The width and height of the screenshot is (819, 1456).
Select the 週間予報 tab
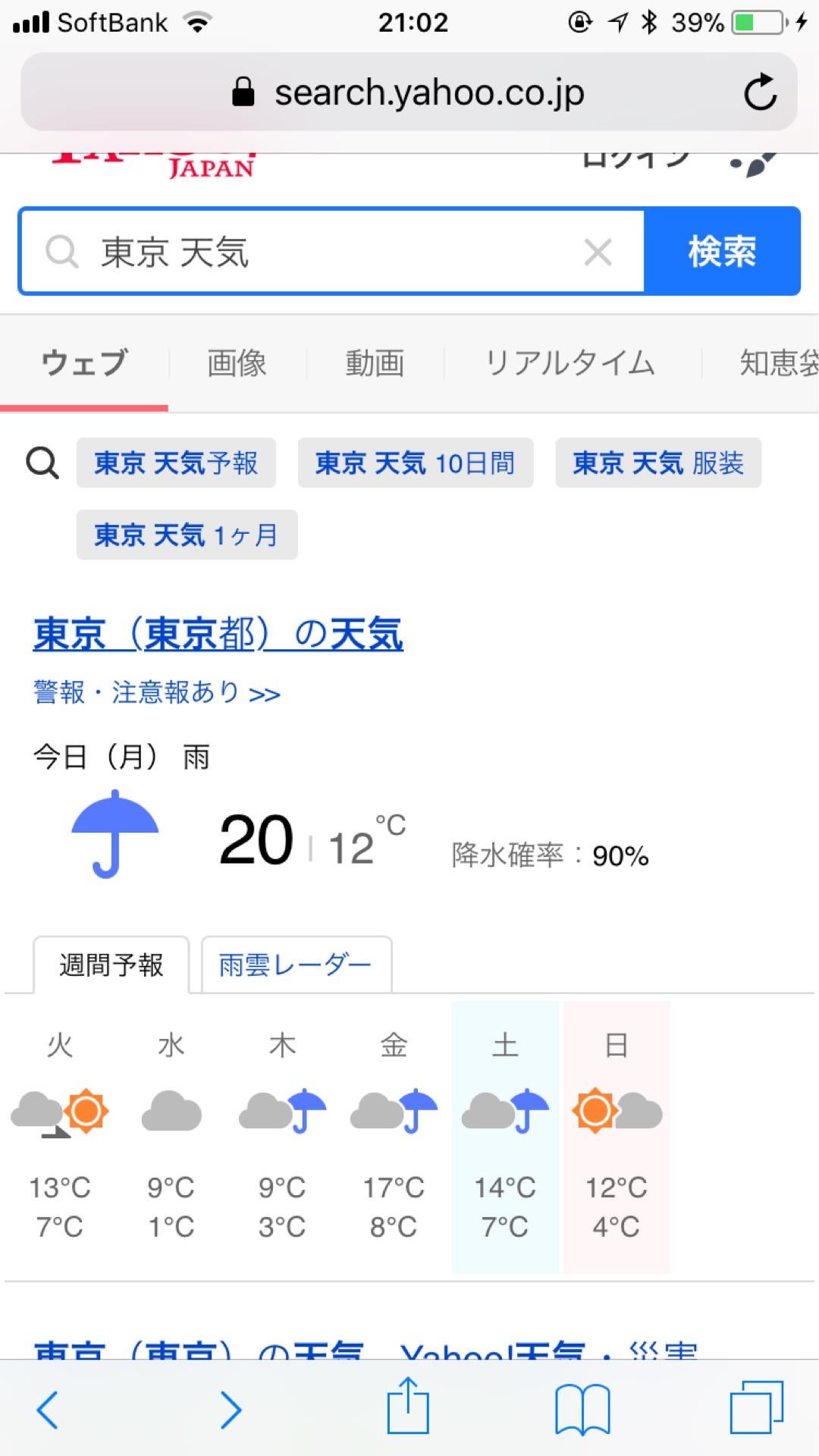pos(111,965)
